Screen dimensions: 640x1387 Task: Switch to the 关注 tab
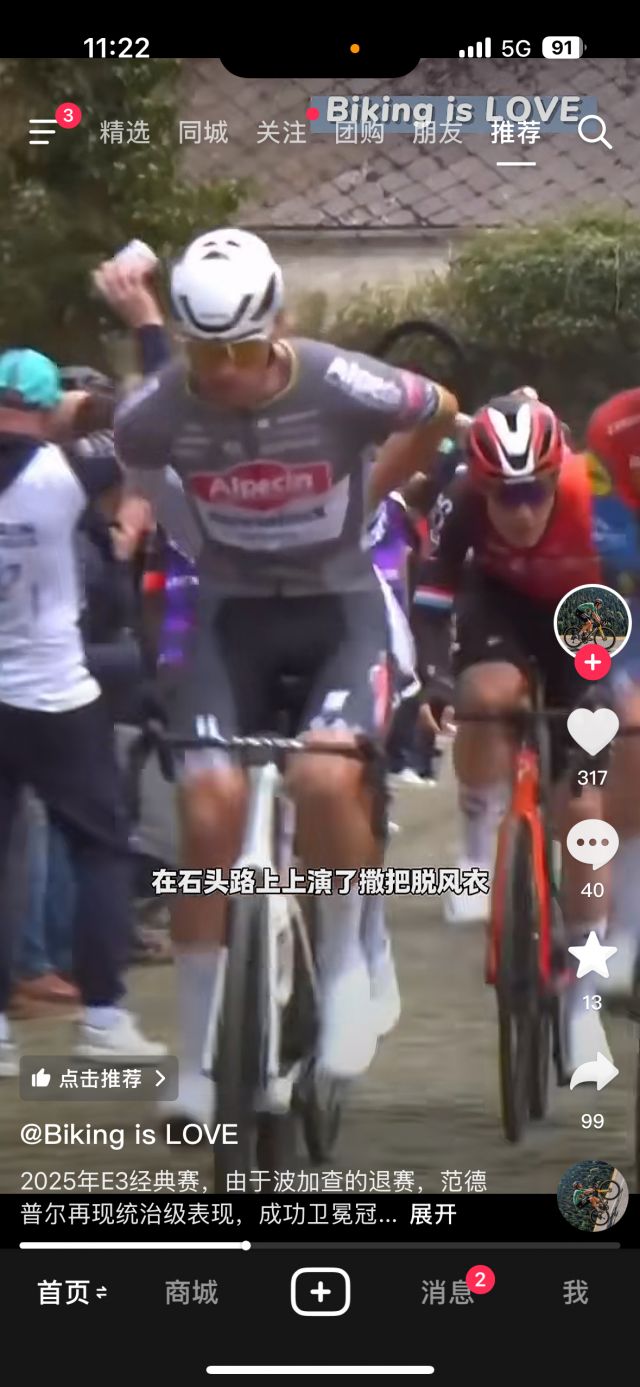(x=281, y=132)
